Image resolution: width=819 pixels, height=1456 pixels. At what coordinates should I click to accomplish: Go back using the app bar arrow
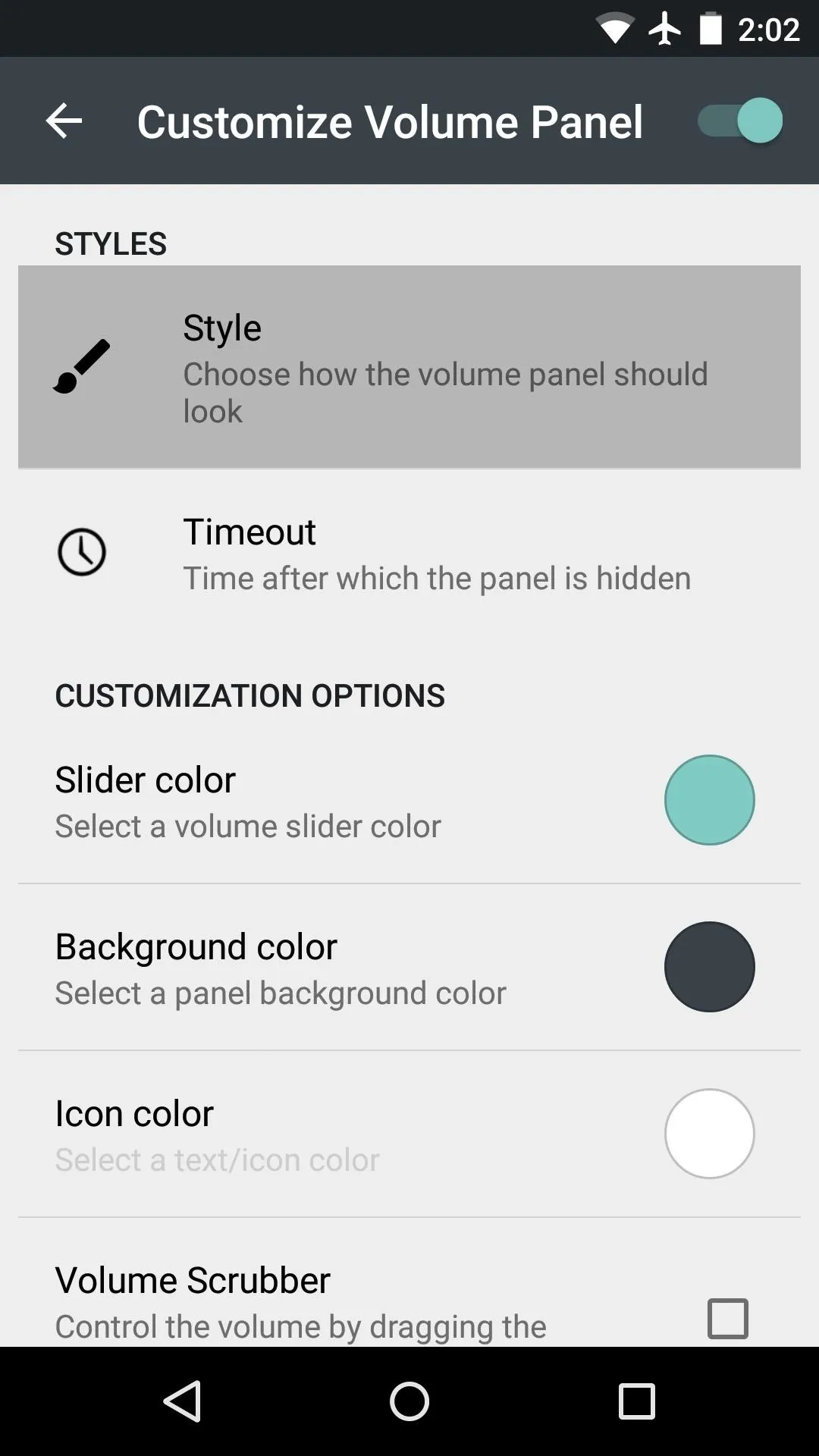(64, 121)
